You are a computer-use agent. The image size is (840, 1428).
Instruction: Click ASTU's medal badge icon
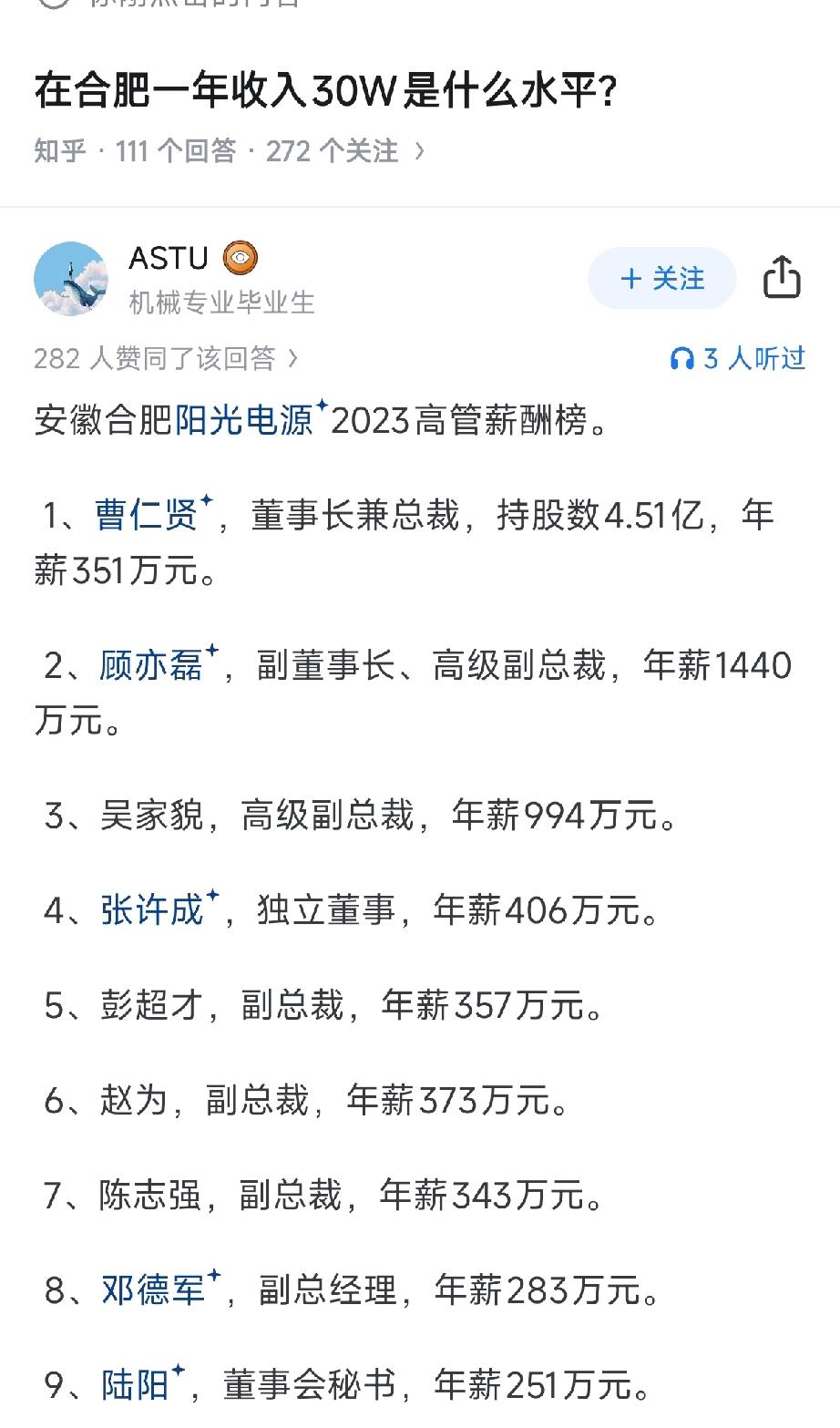pyautogui.click(x=242, y=258)
